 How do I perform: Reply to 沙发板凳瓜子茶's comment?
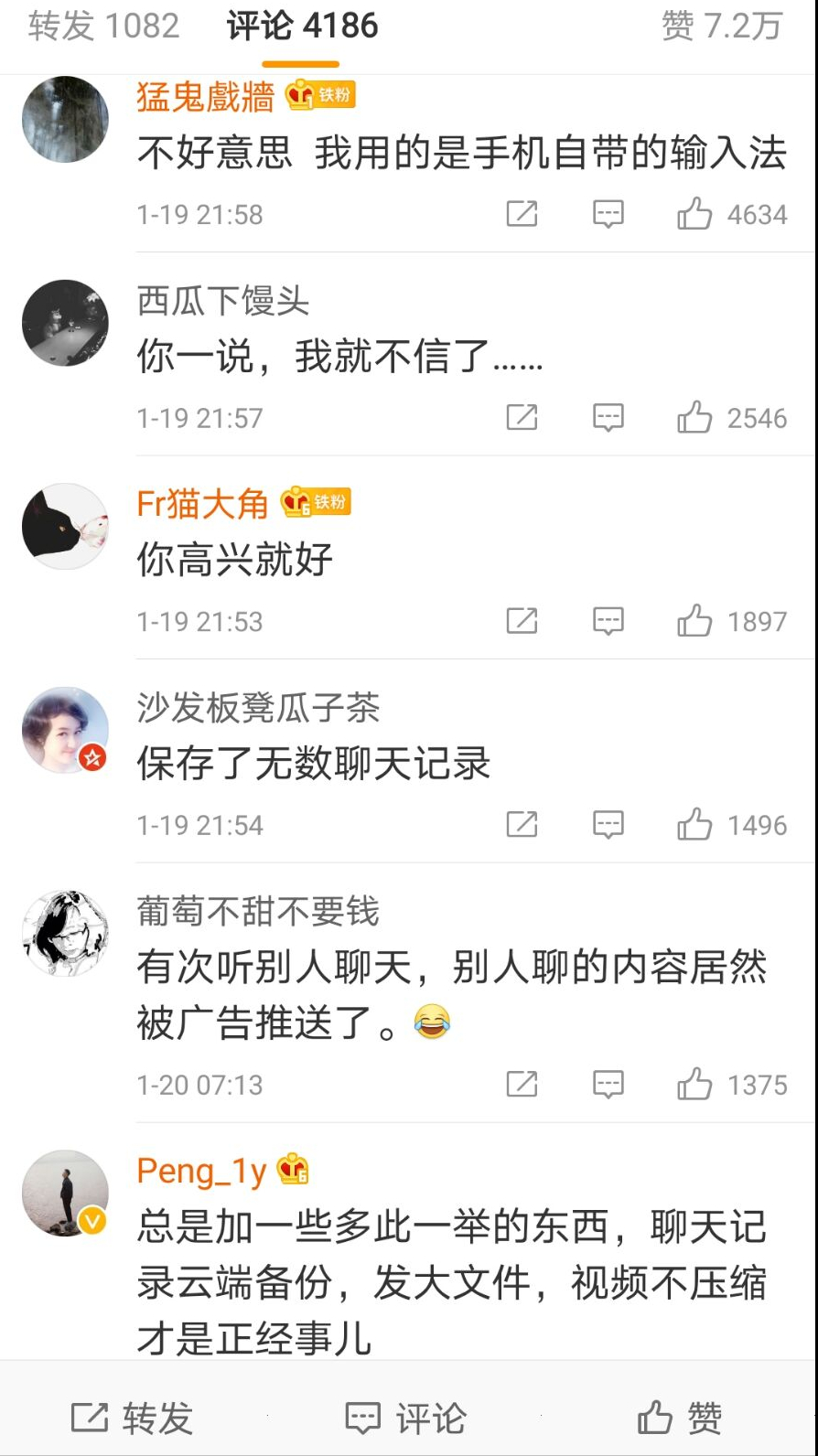[x=608, y=825]
